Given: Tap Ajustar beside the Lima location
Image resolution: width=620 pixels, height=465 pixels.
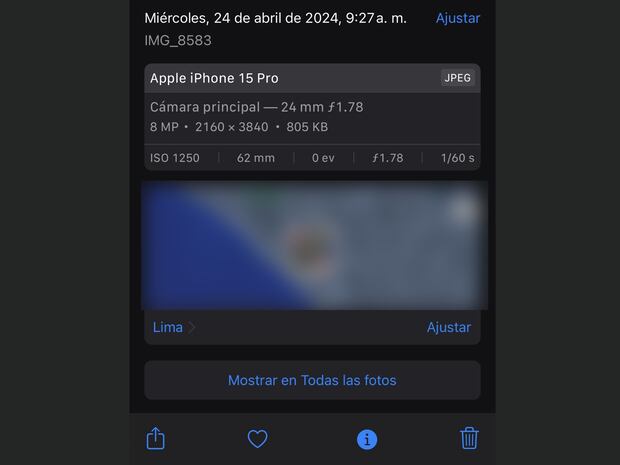Looking at the screenshot, I should point(448,327).
